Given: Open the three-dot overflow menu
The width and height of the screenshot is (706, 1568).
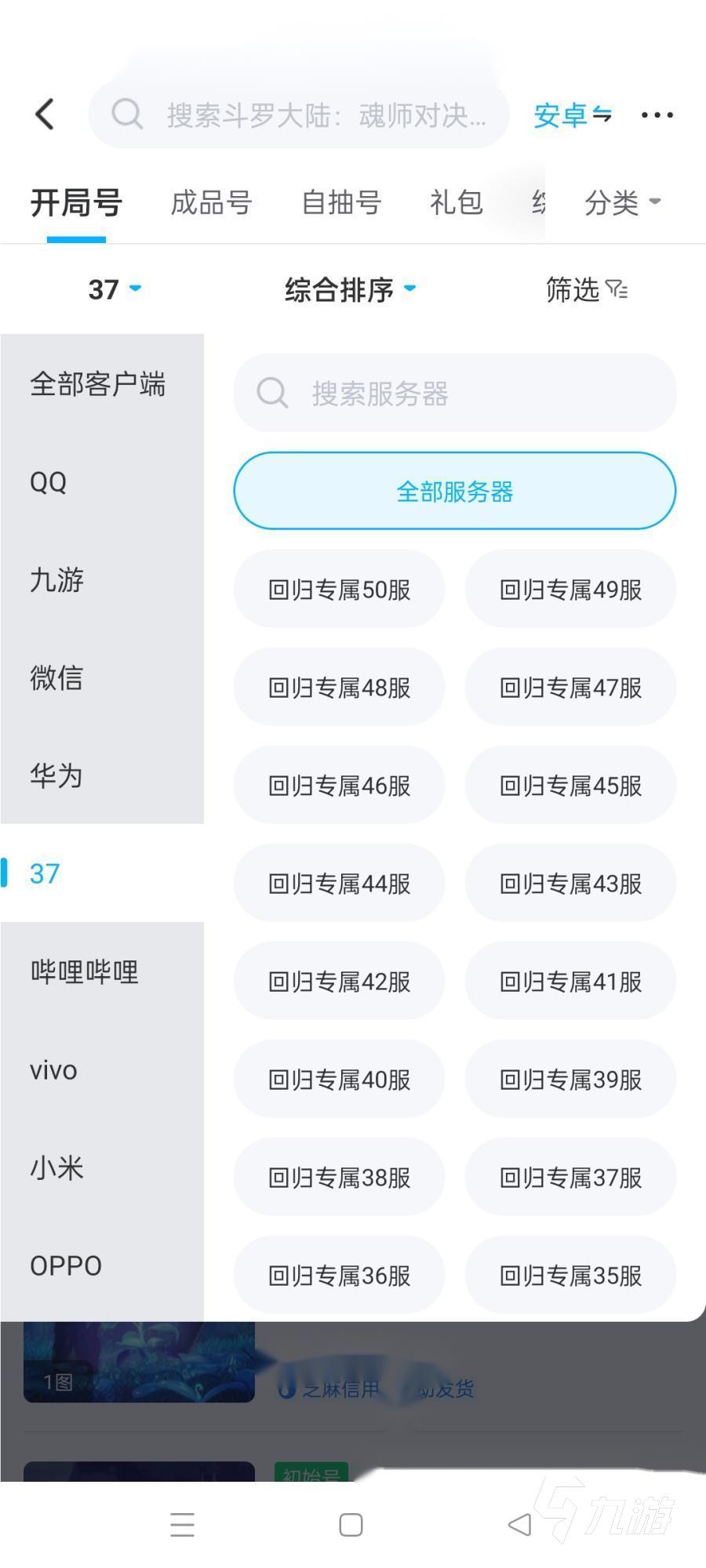Looking at the screenshot, I should click(657, 115).
